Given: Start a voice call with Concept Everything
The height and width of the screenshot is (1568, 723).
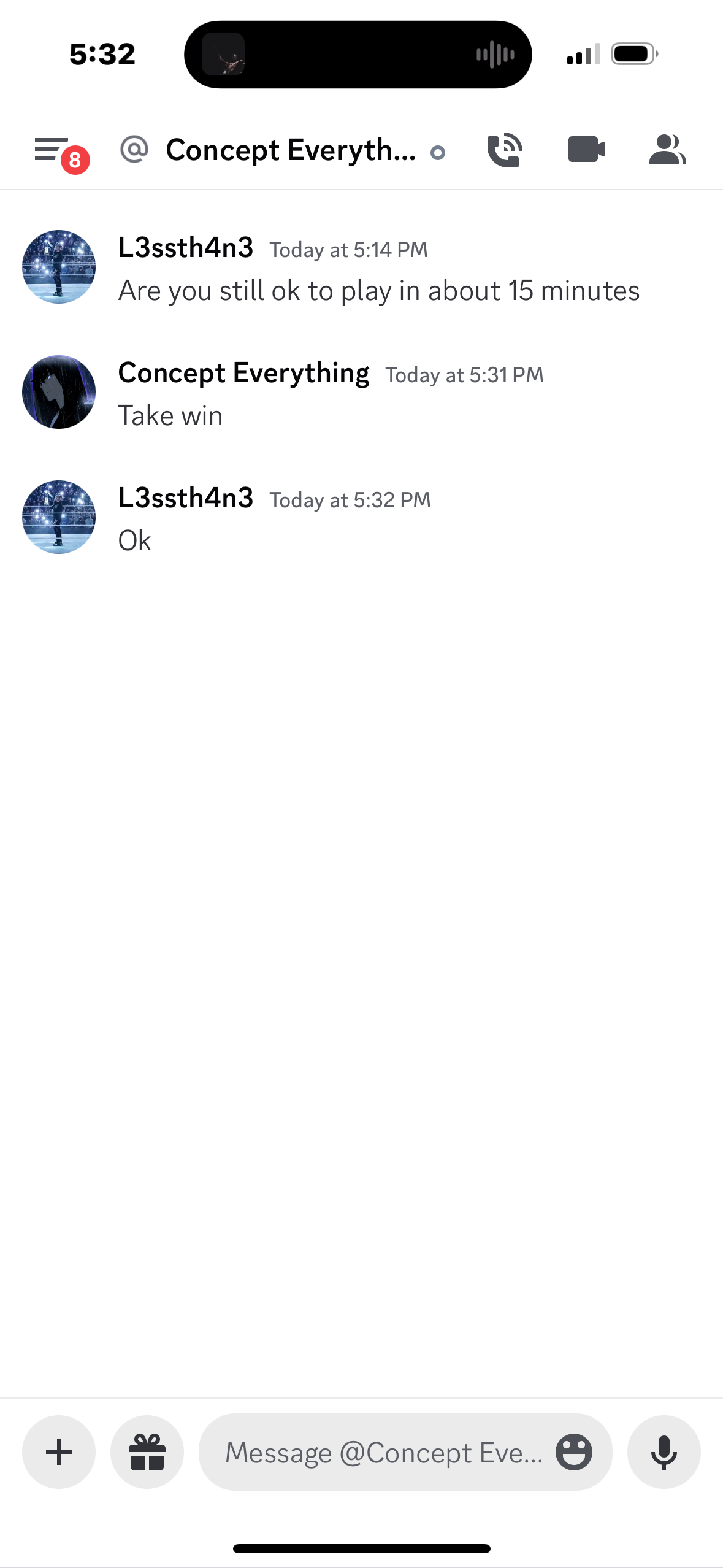Looking at the screenshot, I should (x=504, y=150).
